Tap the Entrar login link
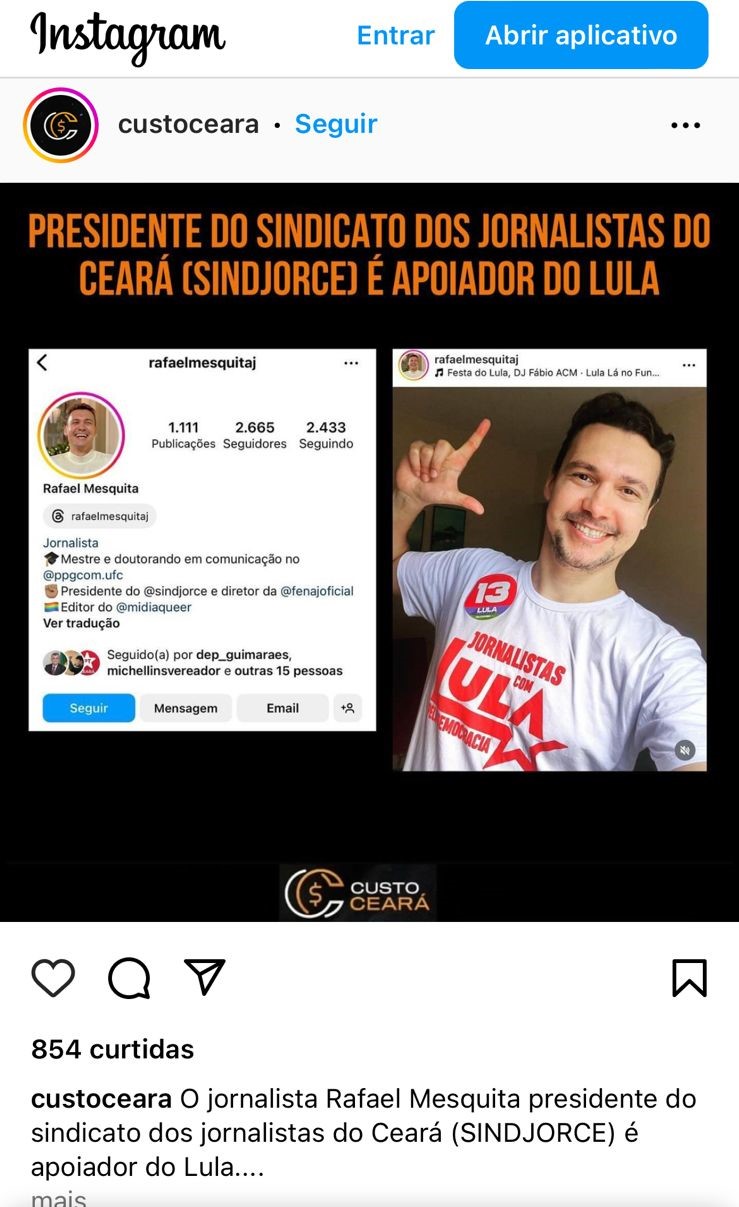 [x=395, y=36]
